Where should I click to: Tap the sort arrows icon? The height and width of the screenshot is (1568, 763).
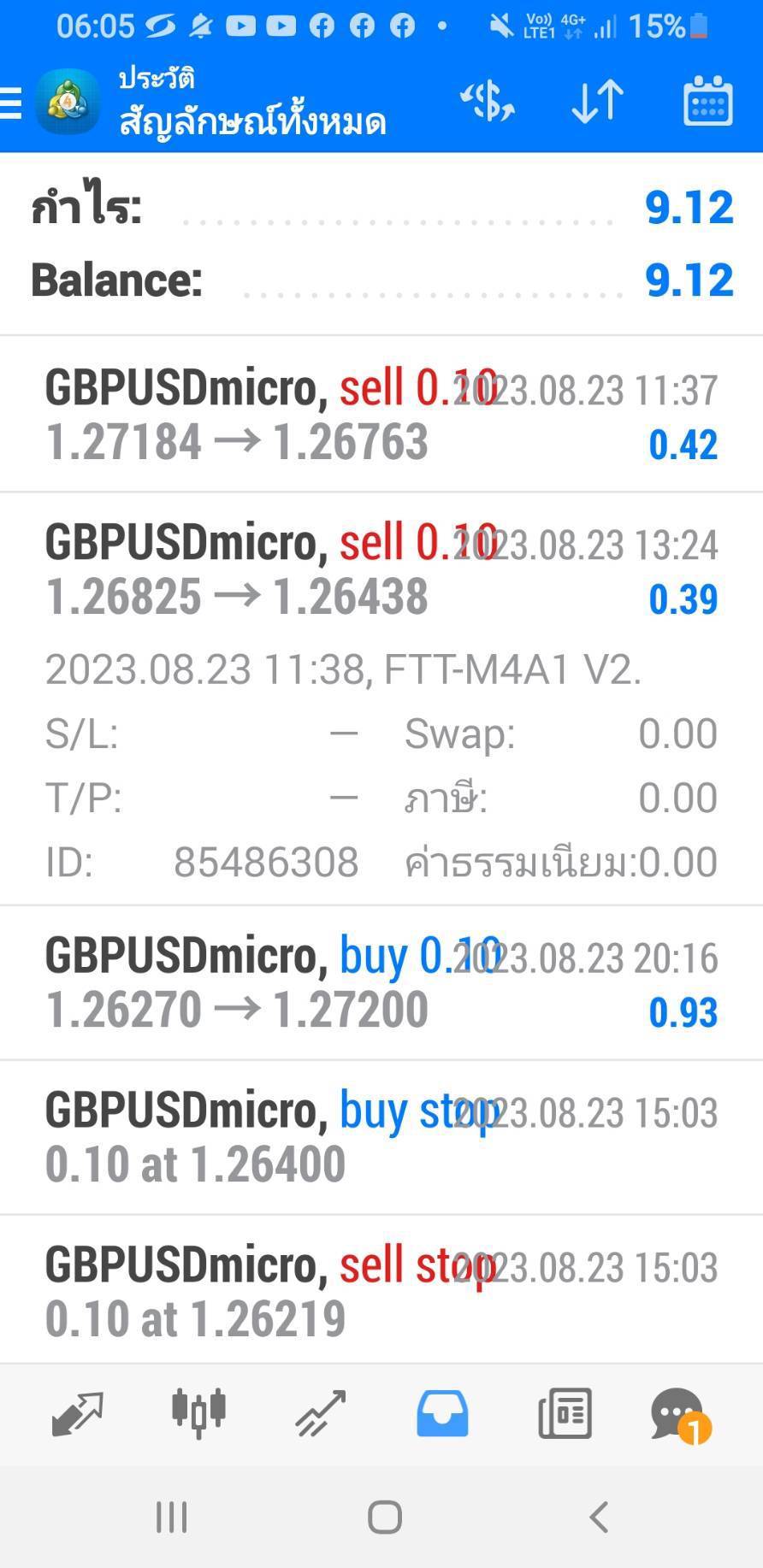(x=597, y=102)
